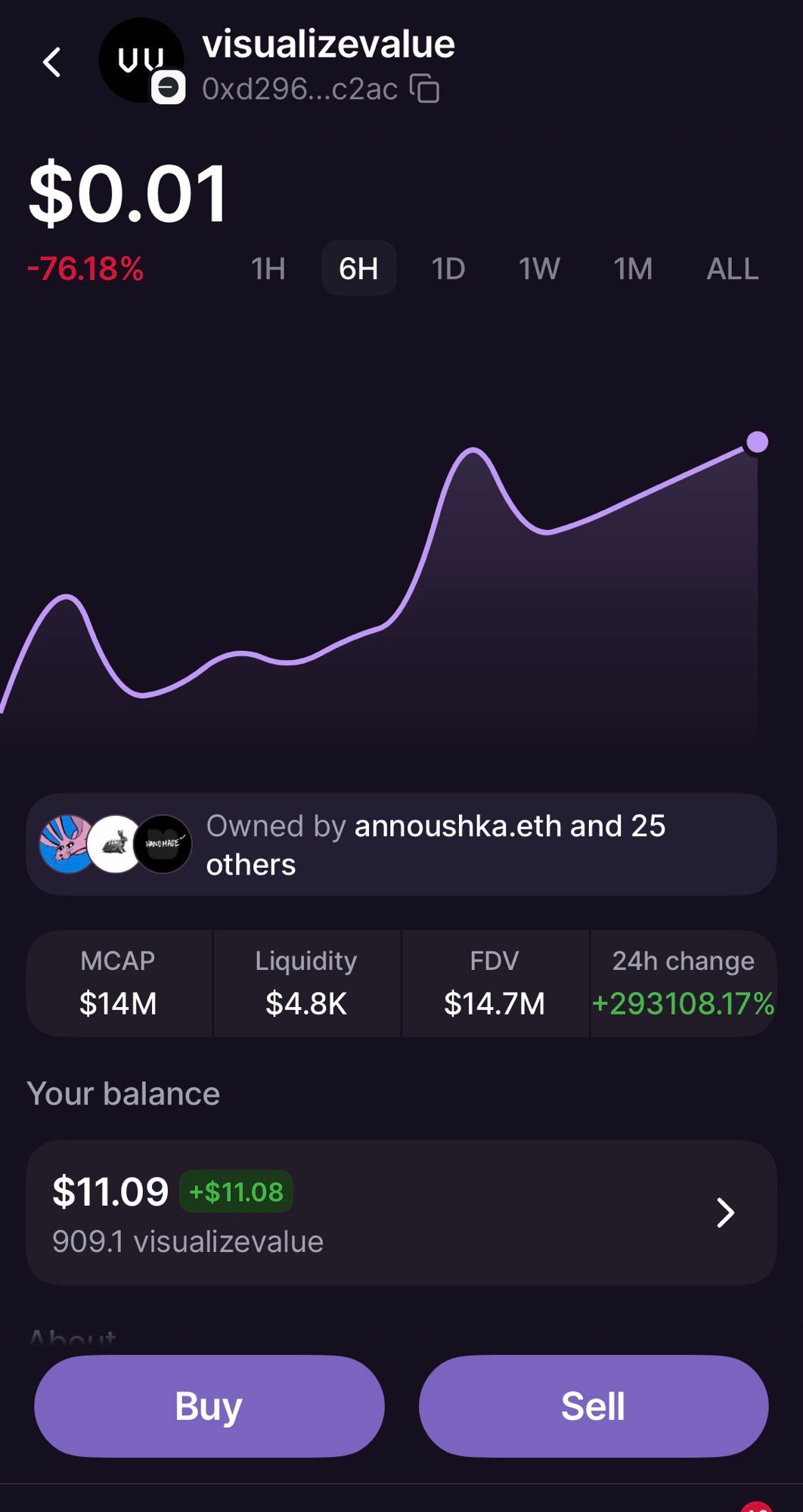Viewport: 803px width, 1512px height.
Task: Switch chart to 1H timeframe
Action: click(x=268, y=268)
